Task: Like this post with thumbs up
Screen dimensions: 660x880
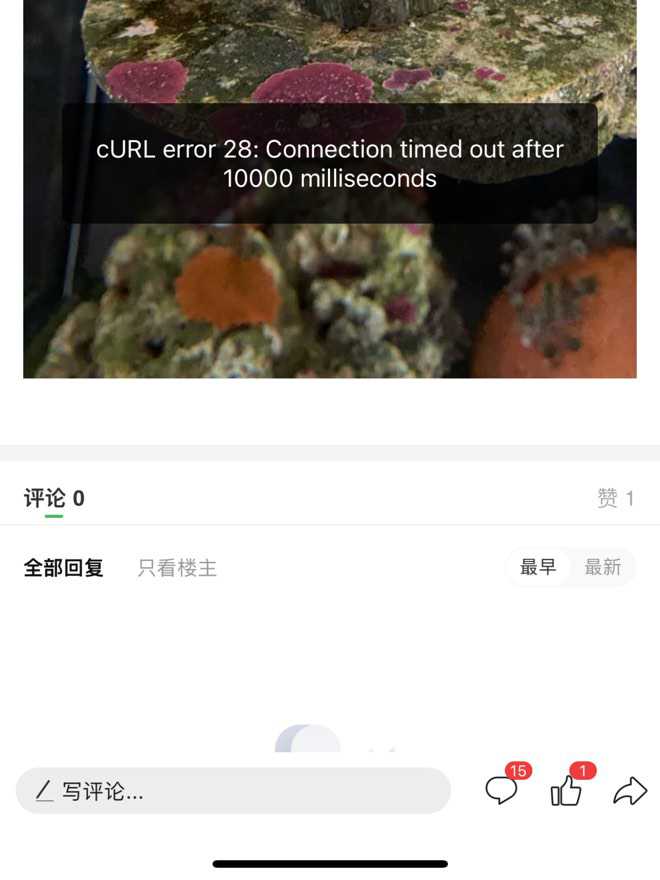Action: (x=566, y=791)
